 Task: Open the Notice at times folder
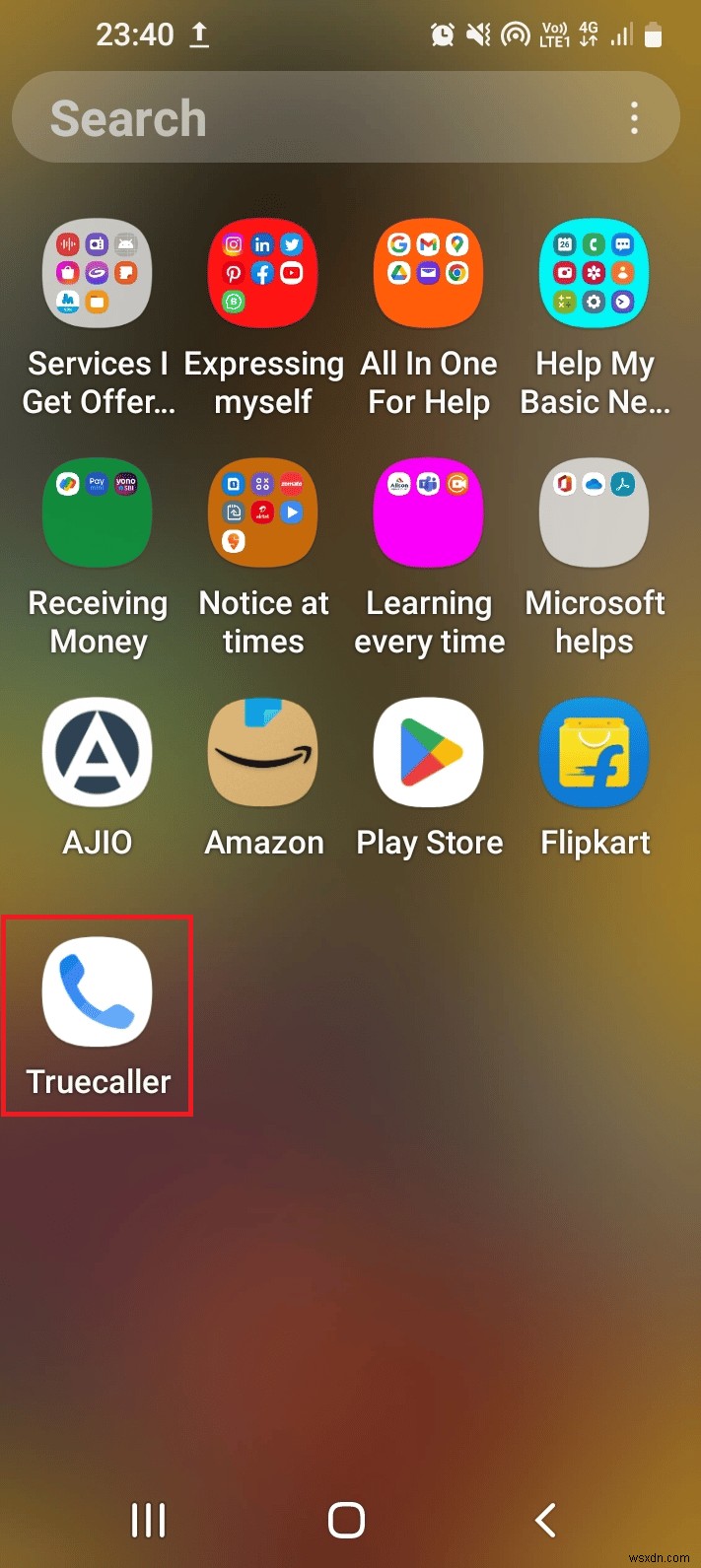263,513
